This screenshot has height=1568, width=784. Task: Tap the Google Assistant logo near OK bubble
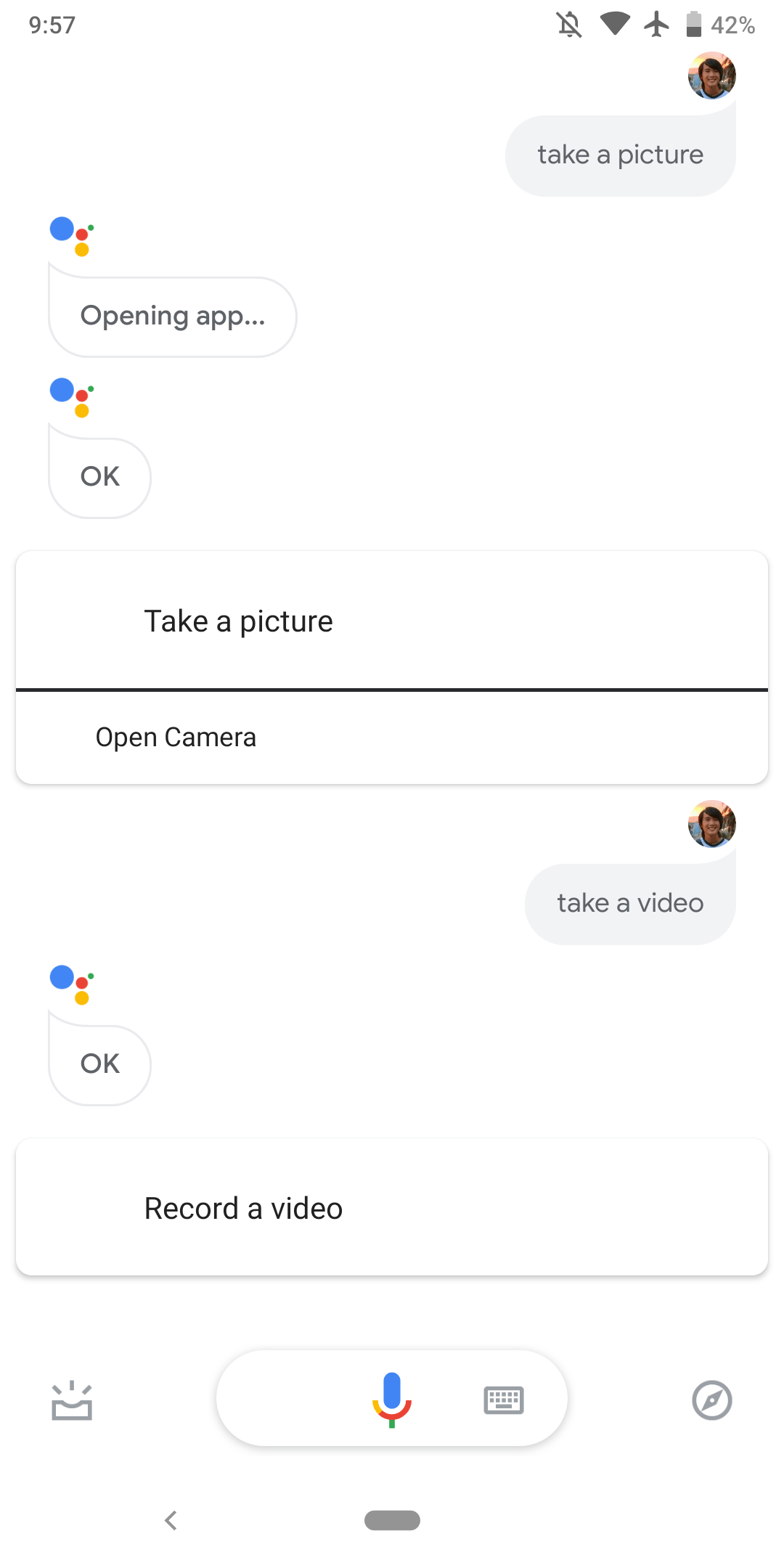tap(69, 396)
